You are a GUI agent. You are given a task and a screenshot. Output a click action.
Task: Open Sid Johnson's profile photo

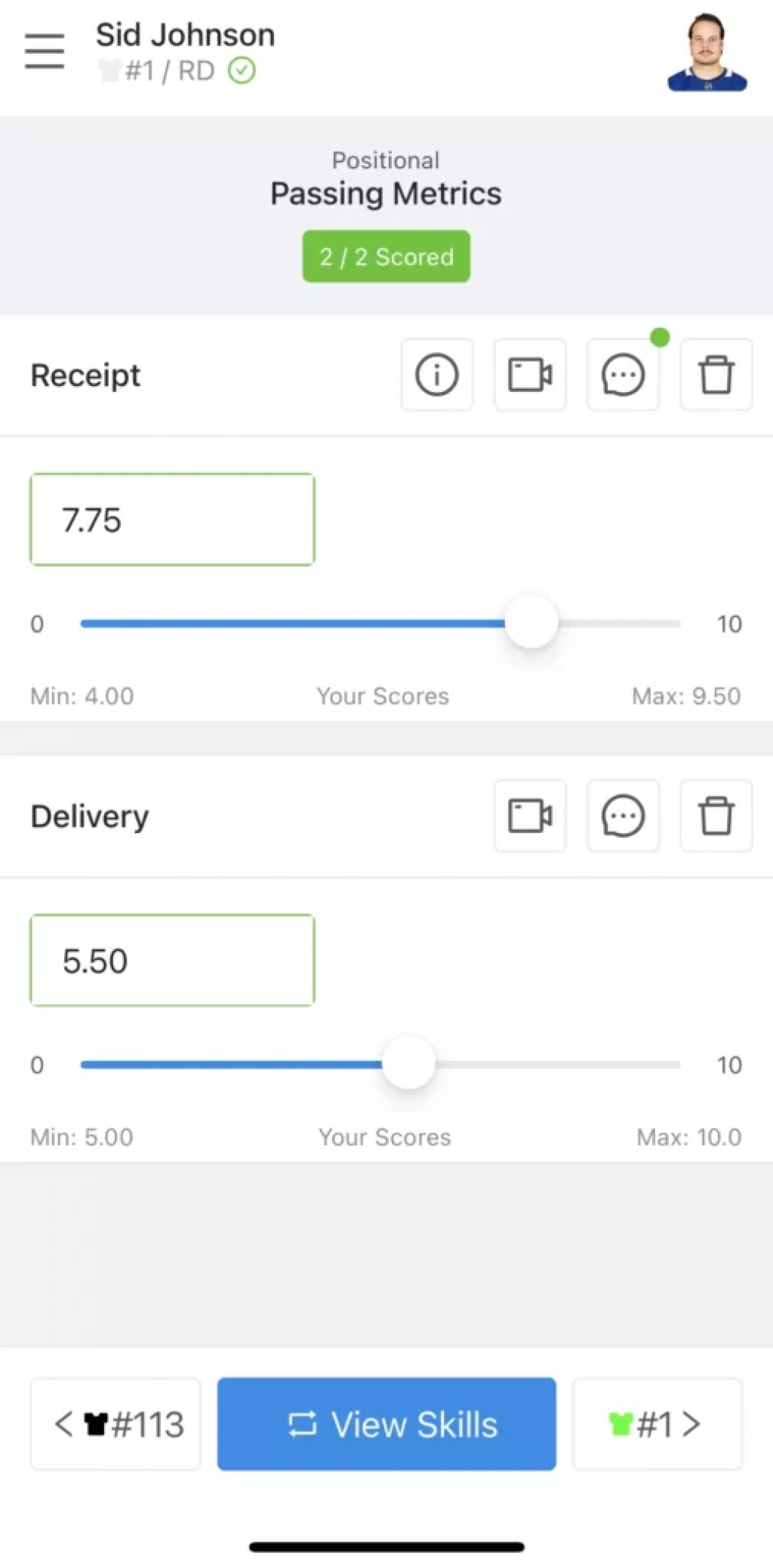[x=707, y=53]
